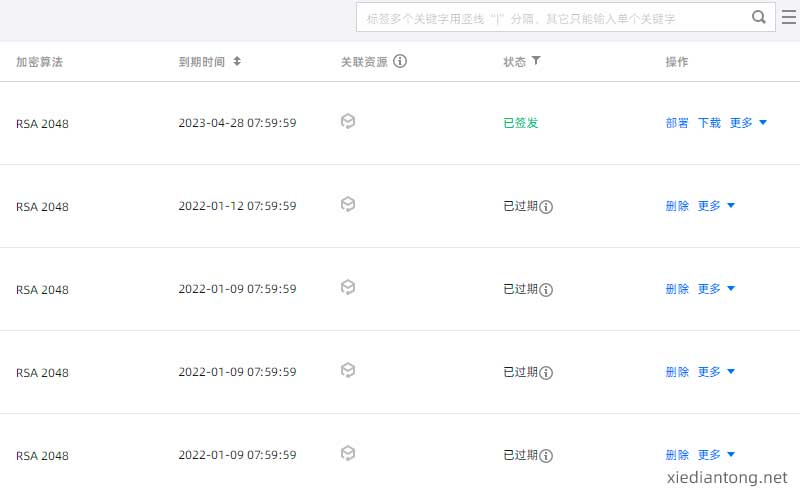Expand 更多 on the 2023-04-28 row
The width and height of the screenshot is (800, 496).
pyautogui.click(x=748, y=123)
